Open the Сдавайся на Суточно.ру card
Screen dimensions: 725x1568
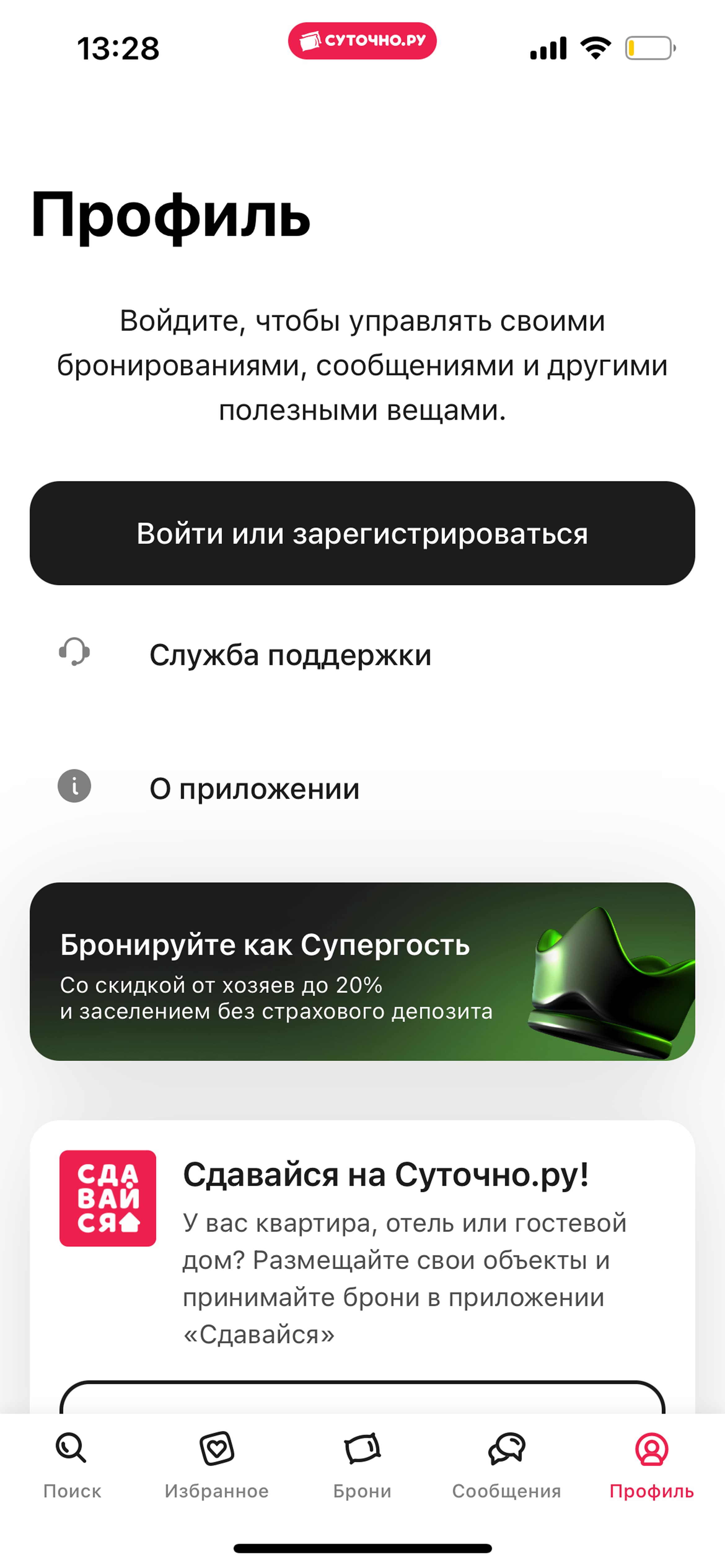click(362, 1266)
